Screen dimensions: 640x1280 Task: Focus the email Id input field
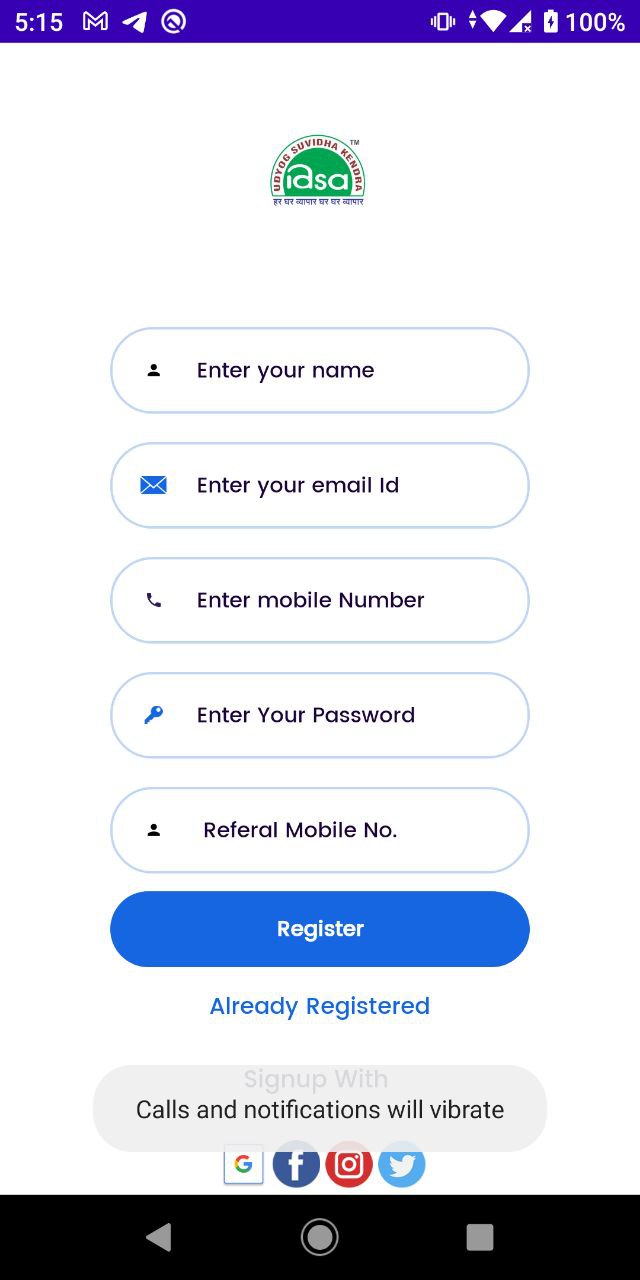319,485
